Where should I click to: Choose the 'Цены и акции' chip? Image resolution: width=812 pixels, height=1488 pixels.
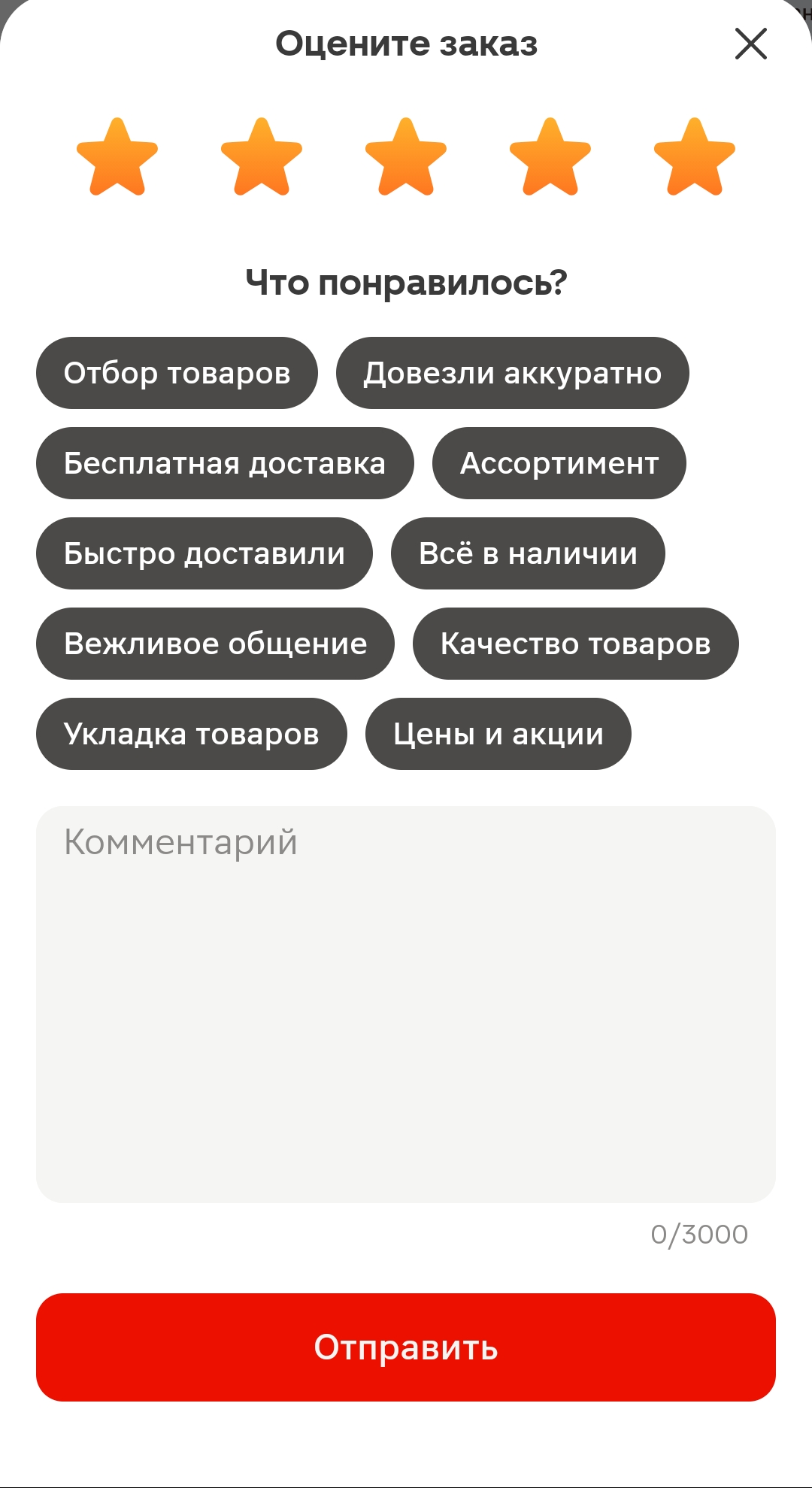(498, 734)
